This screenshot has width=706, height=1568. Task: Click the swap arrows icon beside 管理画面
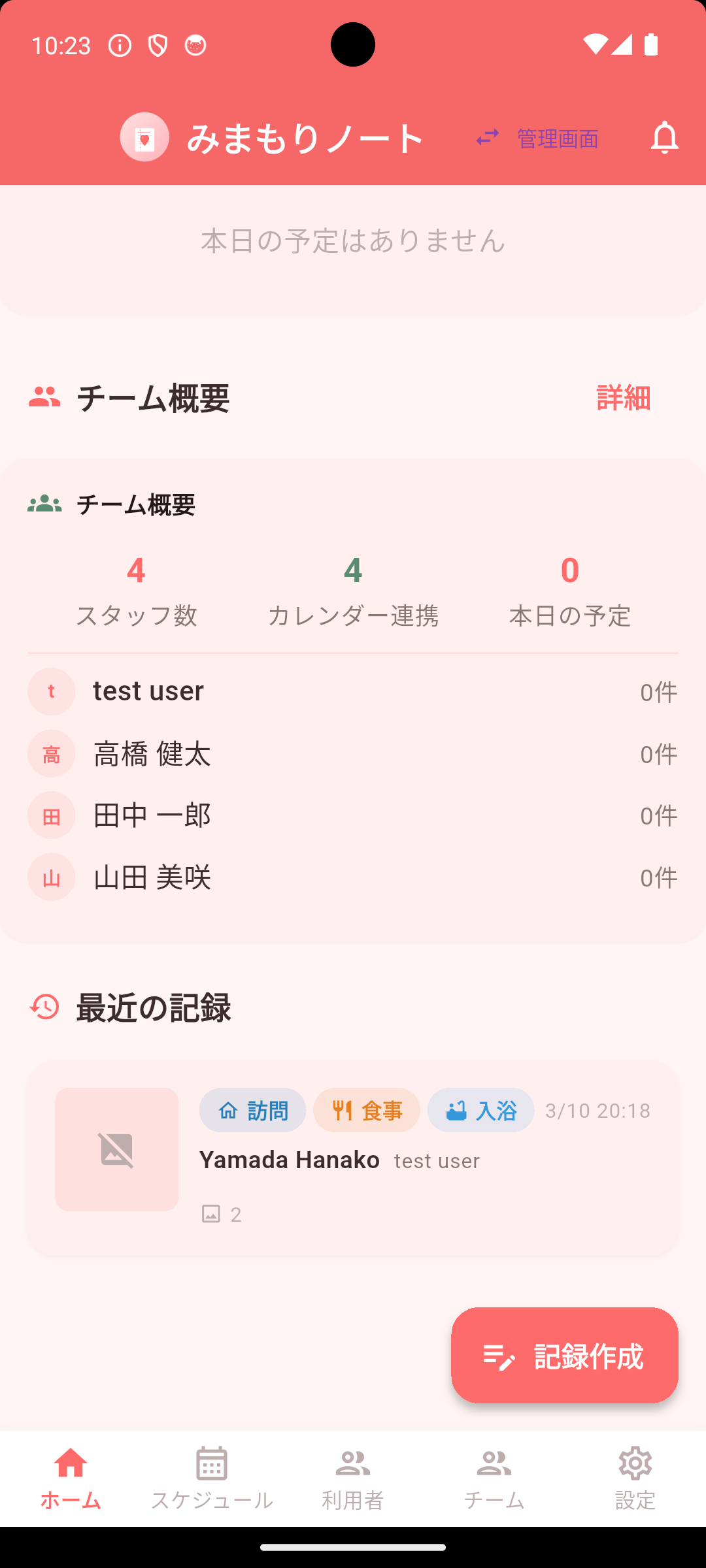click(486, 137)
